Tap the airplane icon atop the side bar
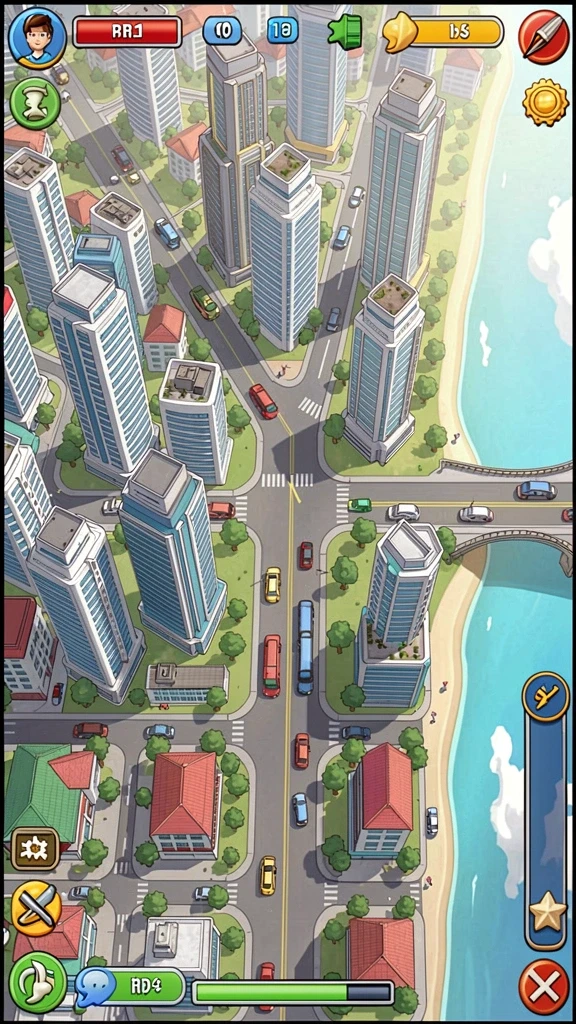Screen dimensions: 576x1024 tap(545, 696)
